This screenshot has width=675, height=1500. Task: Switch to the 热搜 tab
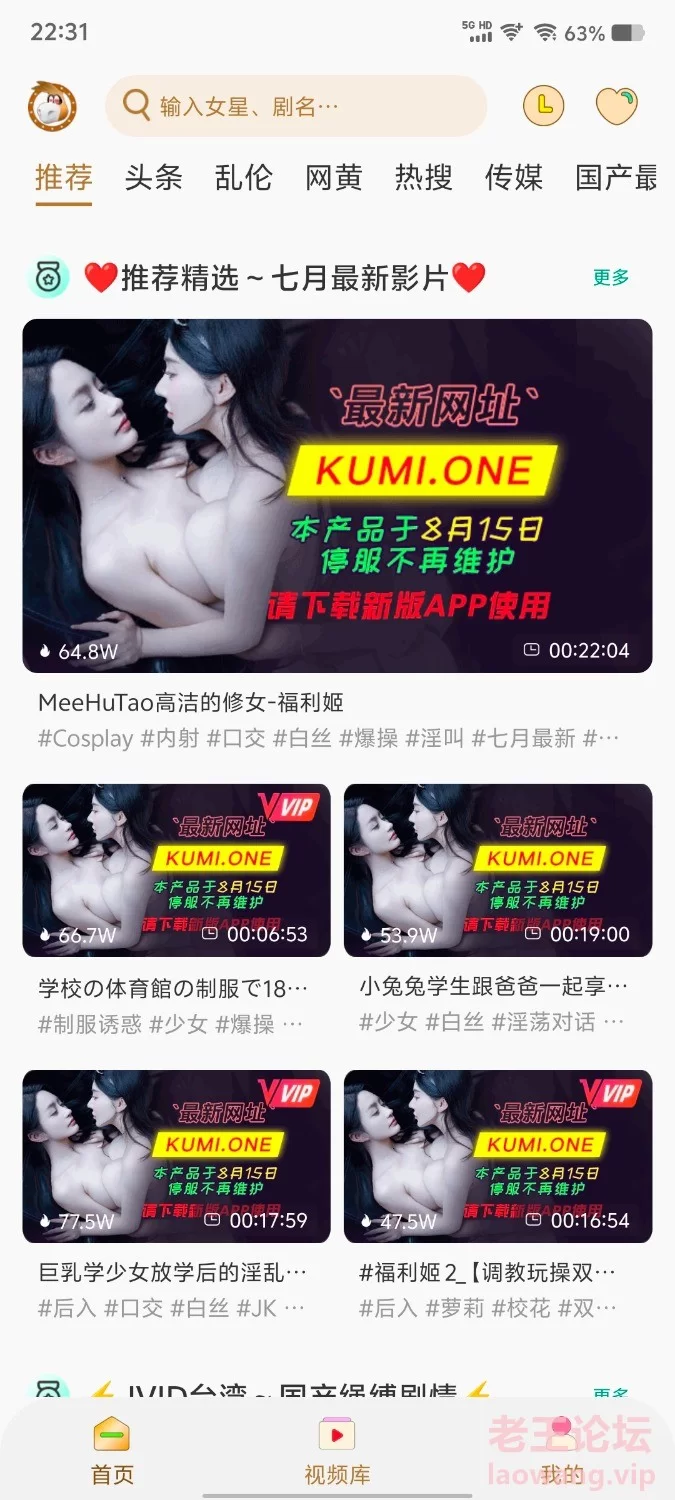424,178
